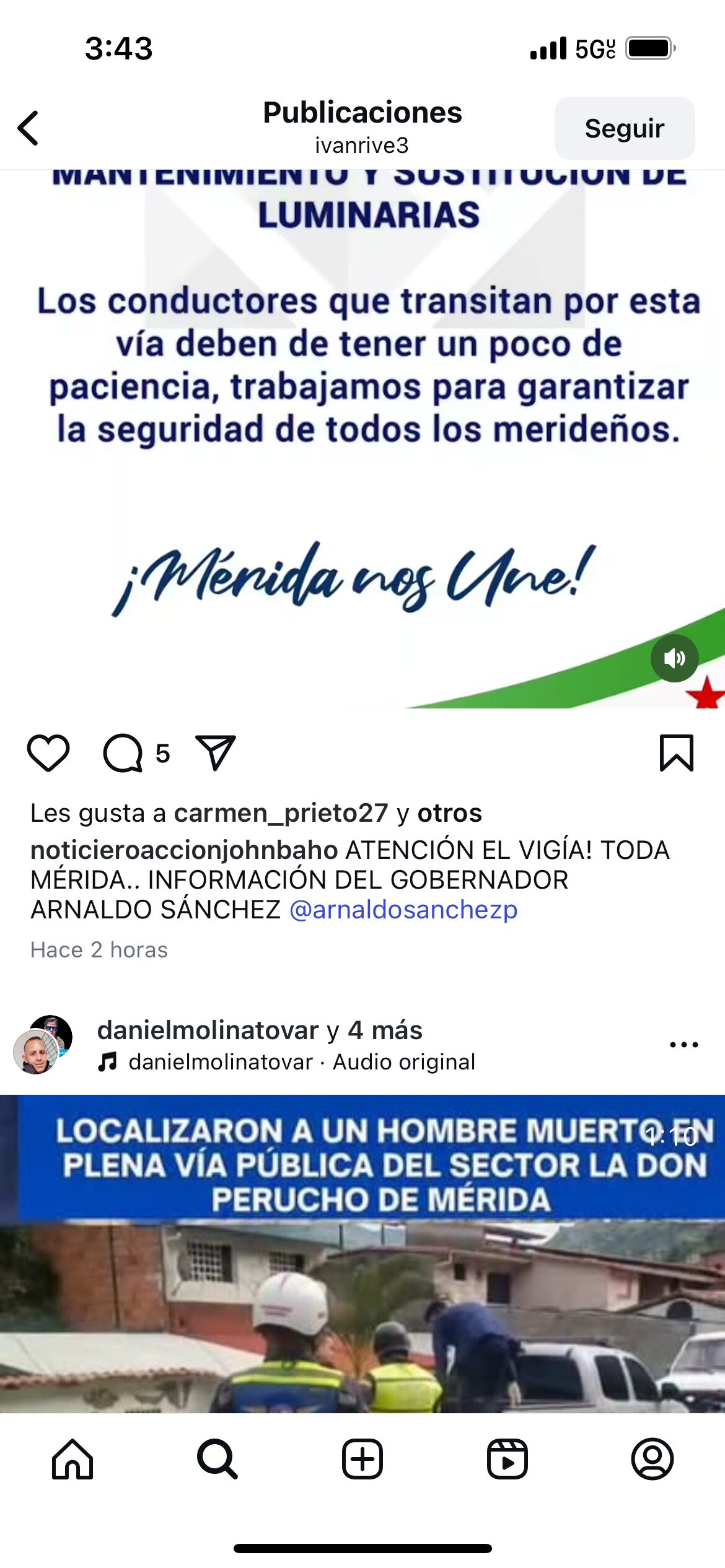Like the noticieroaccionjohnbaho post
The image size is (725, 1568).
pyautogui.click(x=48, y=753)
